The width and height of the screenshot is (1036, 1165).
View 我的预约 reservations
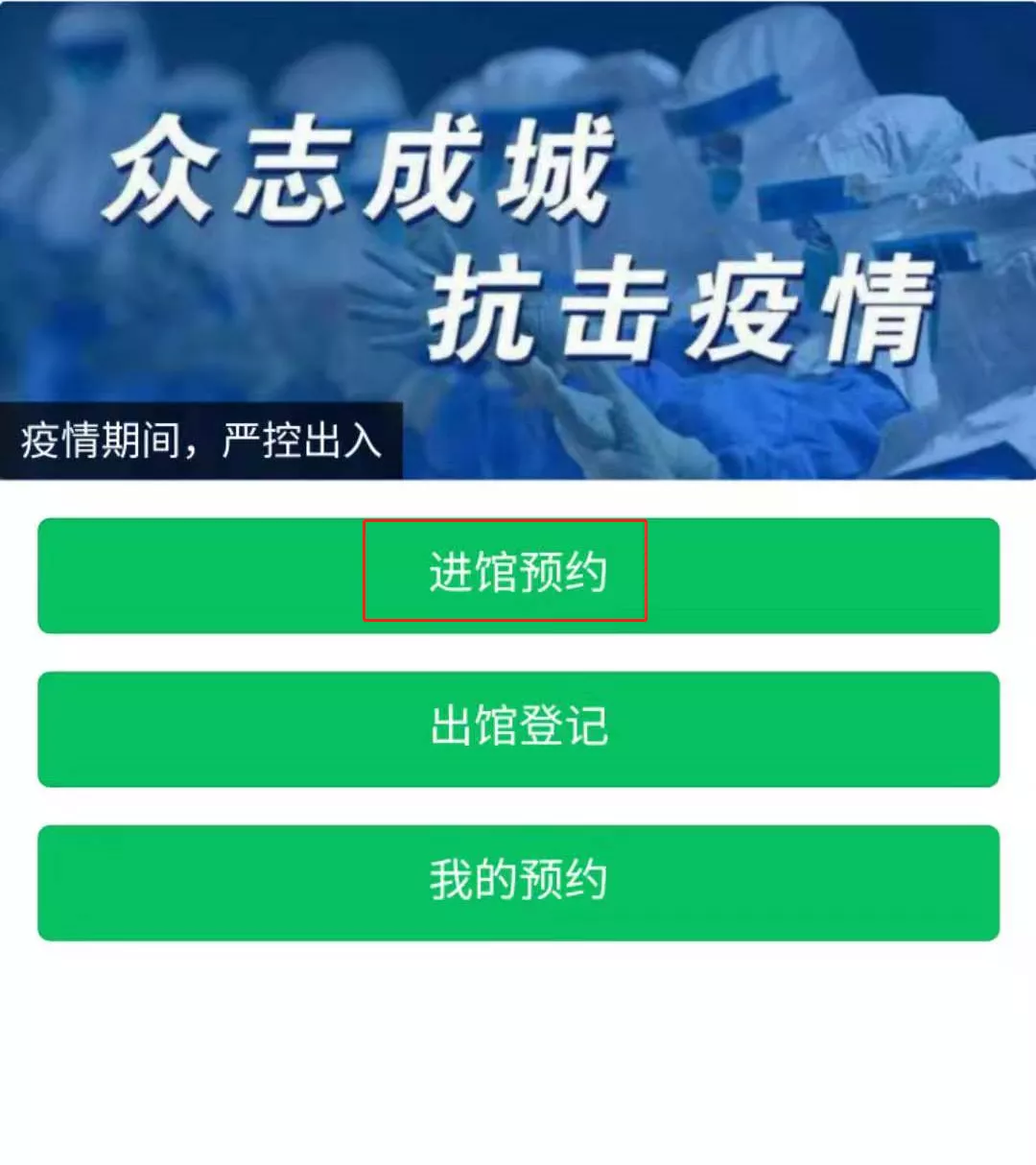coord(518,881)
